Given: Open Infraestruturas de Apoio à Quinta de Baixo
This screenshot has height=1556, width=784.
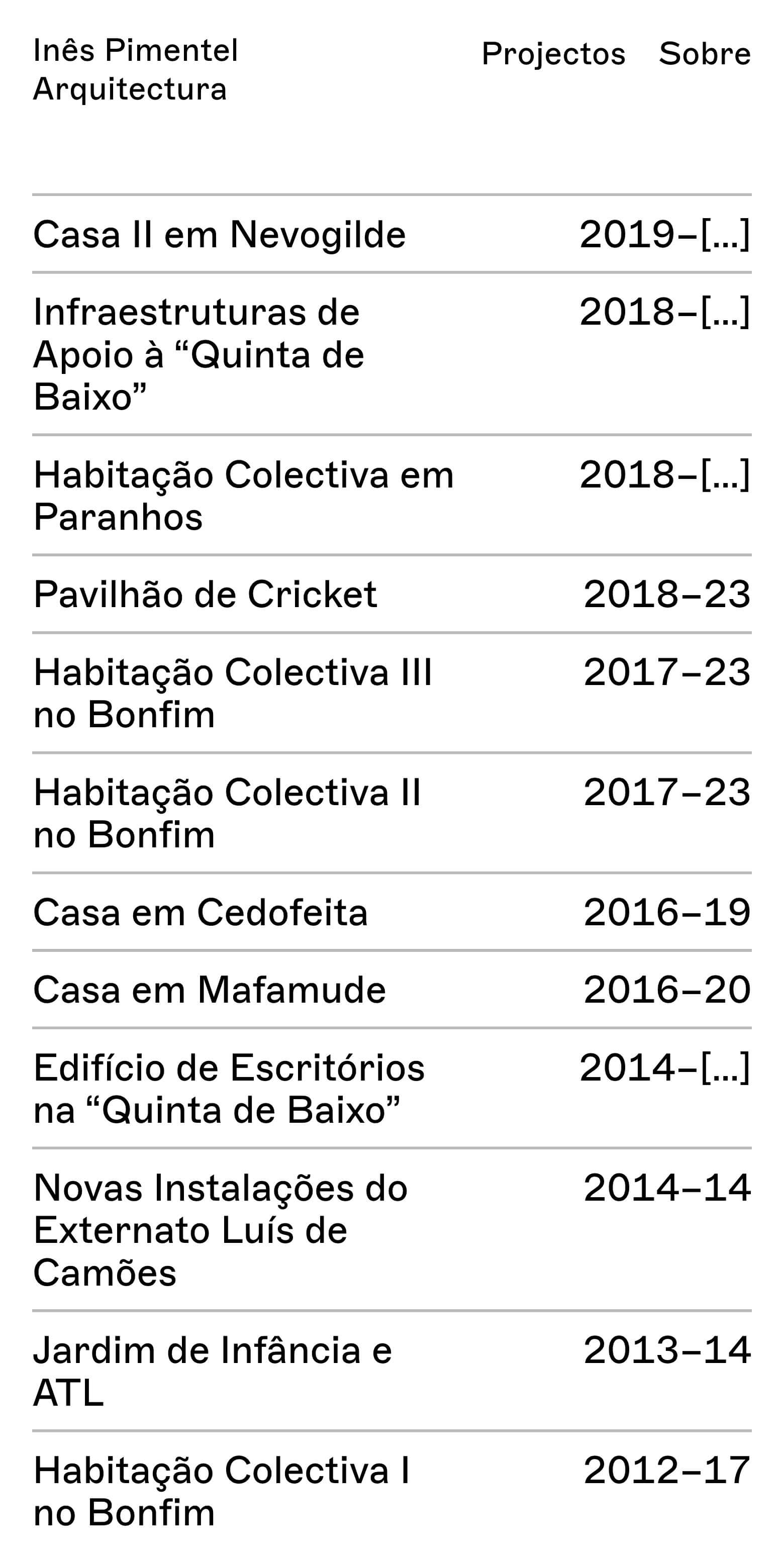Looking at the screenshot, I should tap(392, 354).
